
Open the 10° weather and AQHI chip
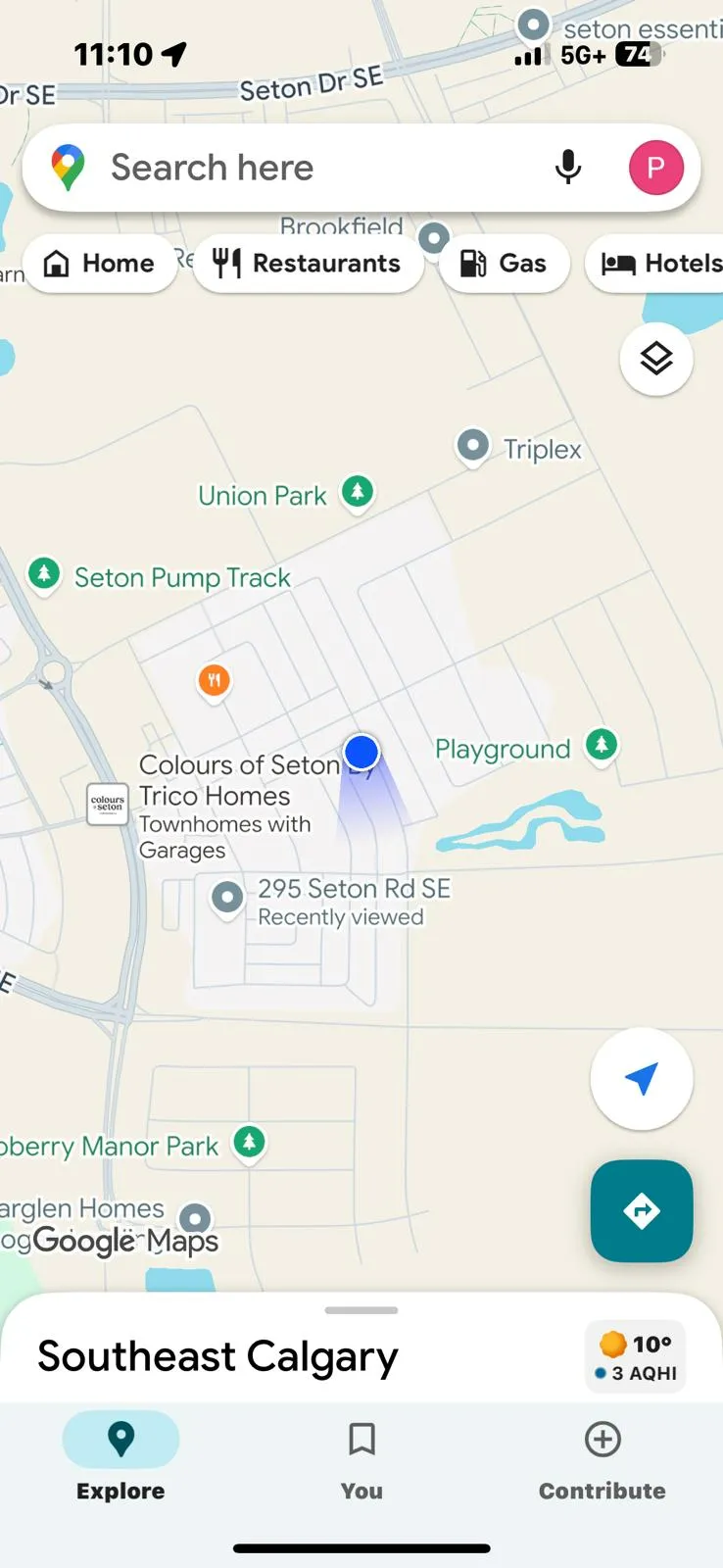(x=636, y=1357)
